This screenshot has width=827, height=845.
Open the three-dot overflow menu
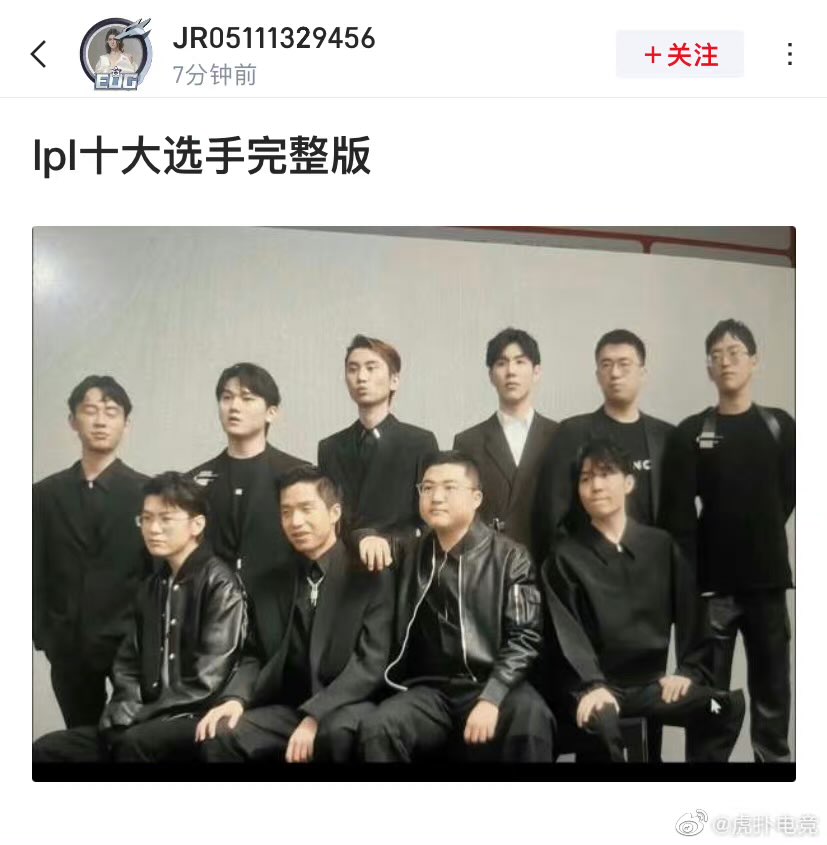click(790, 54)
